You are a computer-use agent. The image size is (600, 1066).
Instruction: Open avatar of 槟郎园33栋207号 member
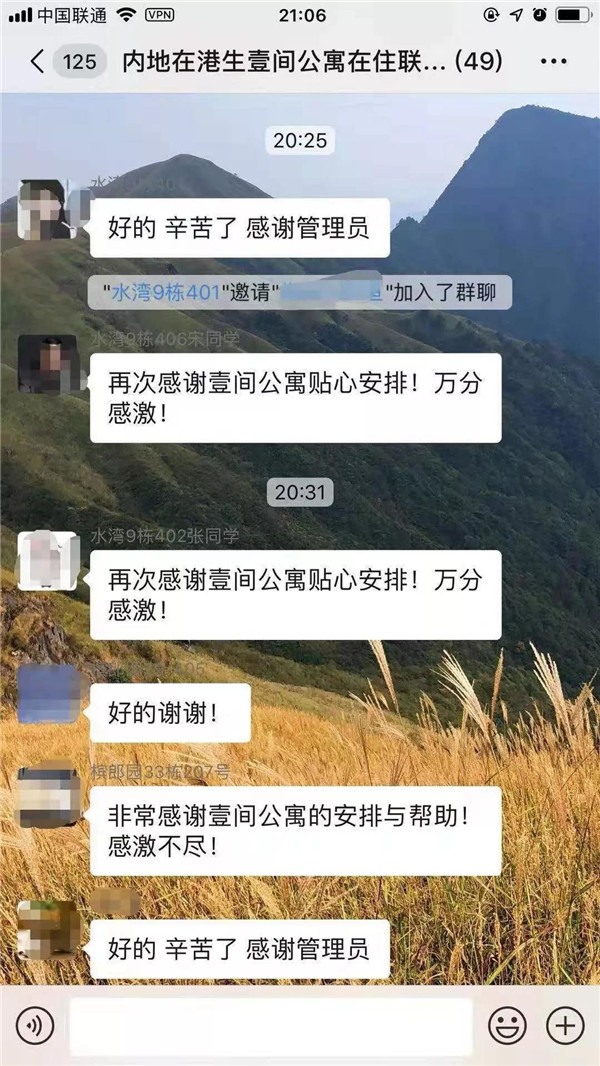[48, 797]
